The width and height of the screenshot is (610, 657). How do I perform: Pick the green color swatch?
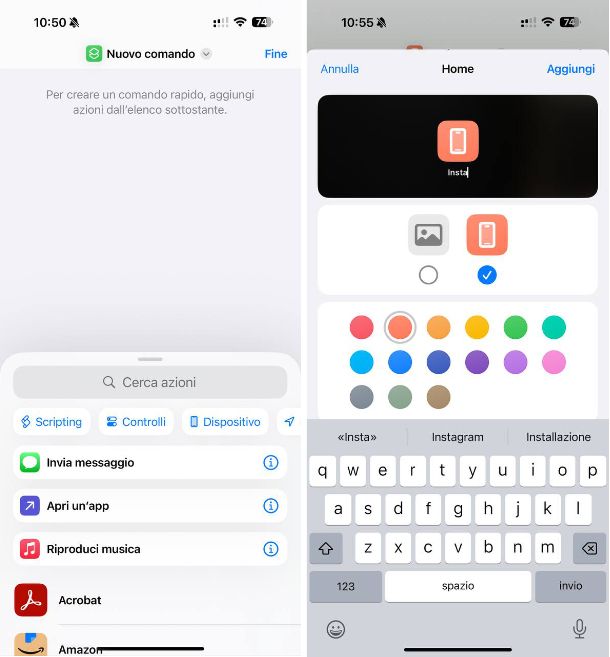(x=515, y=327)
